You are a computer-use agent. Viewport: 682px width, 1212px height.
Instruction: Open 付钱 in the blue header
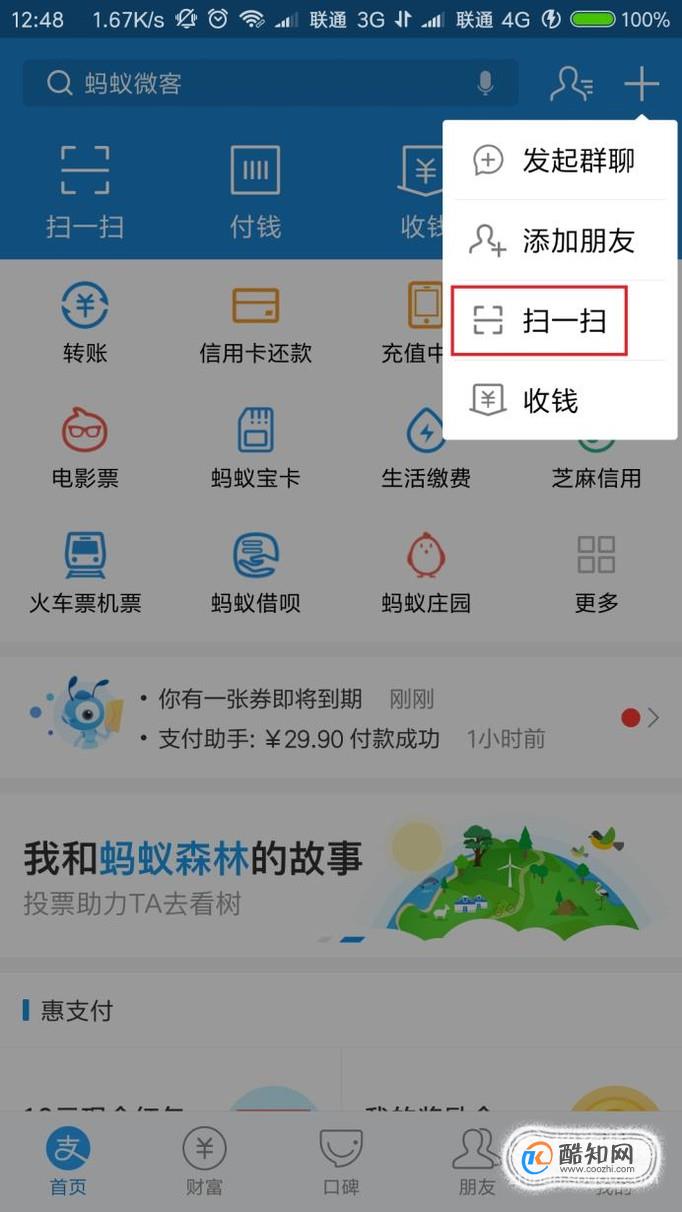[256, 191]
